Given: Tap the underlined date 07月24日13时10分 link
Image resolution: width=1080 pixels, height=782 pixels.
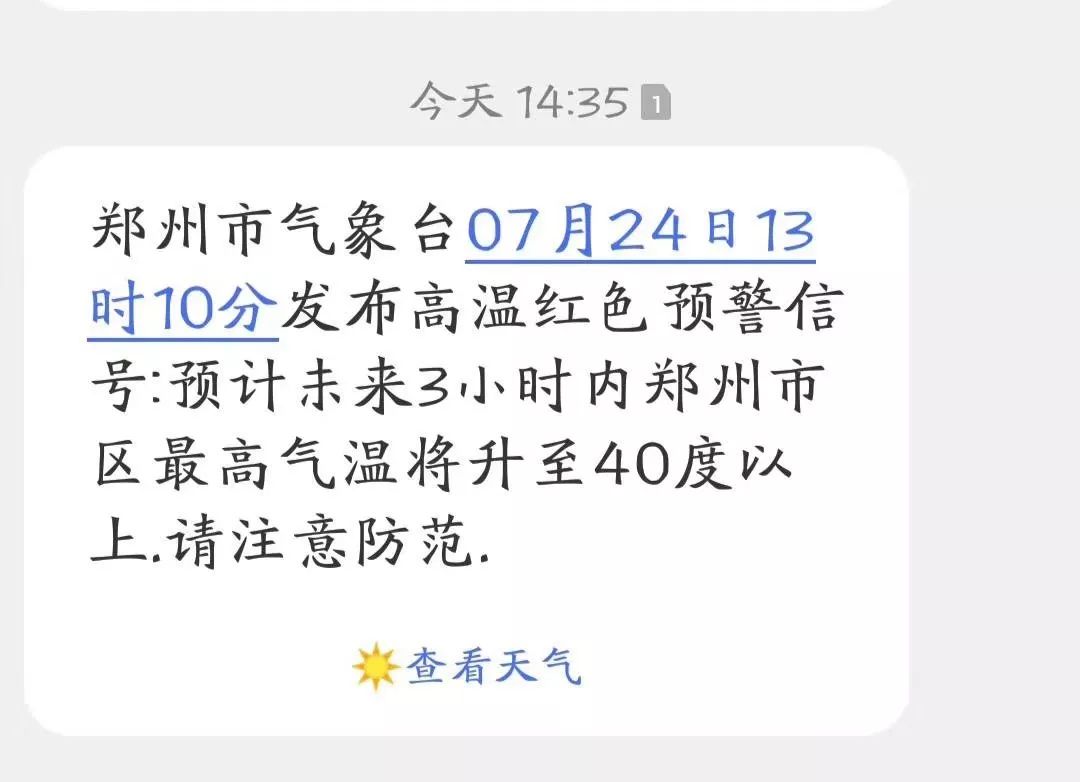Looking at the screenshot, I should tap(640, 234).
